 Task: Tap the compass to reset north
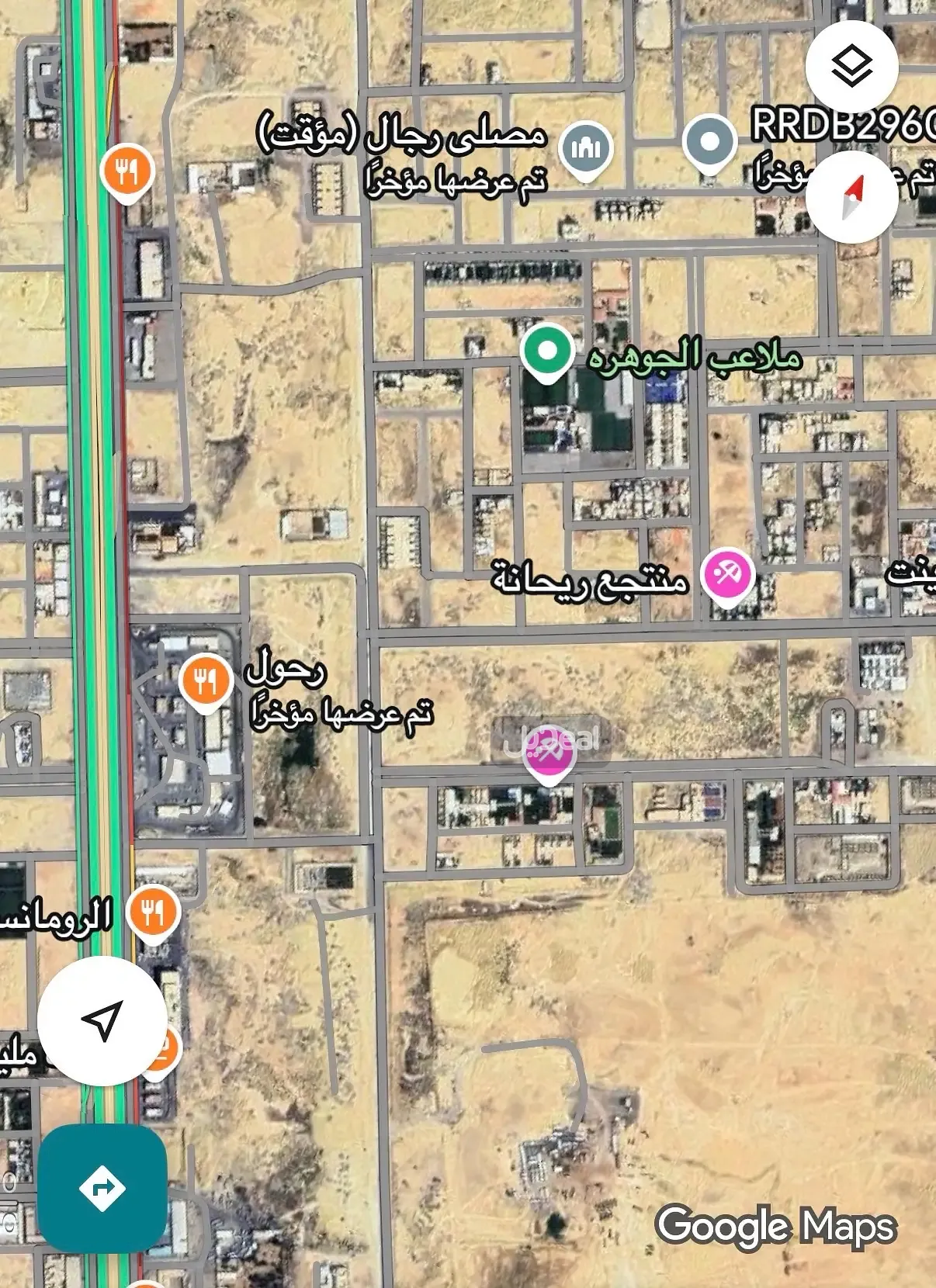pos(851,197)
